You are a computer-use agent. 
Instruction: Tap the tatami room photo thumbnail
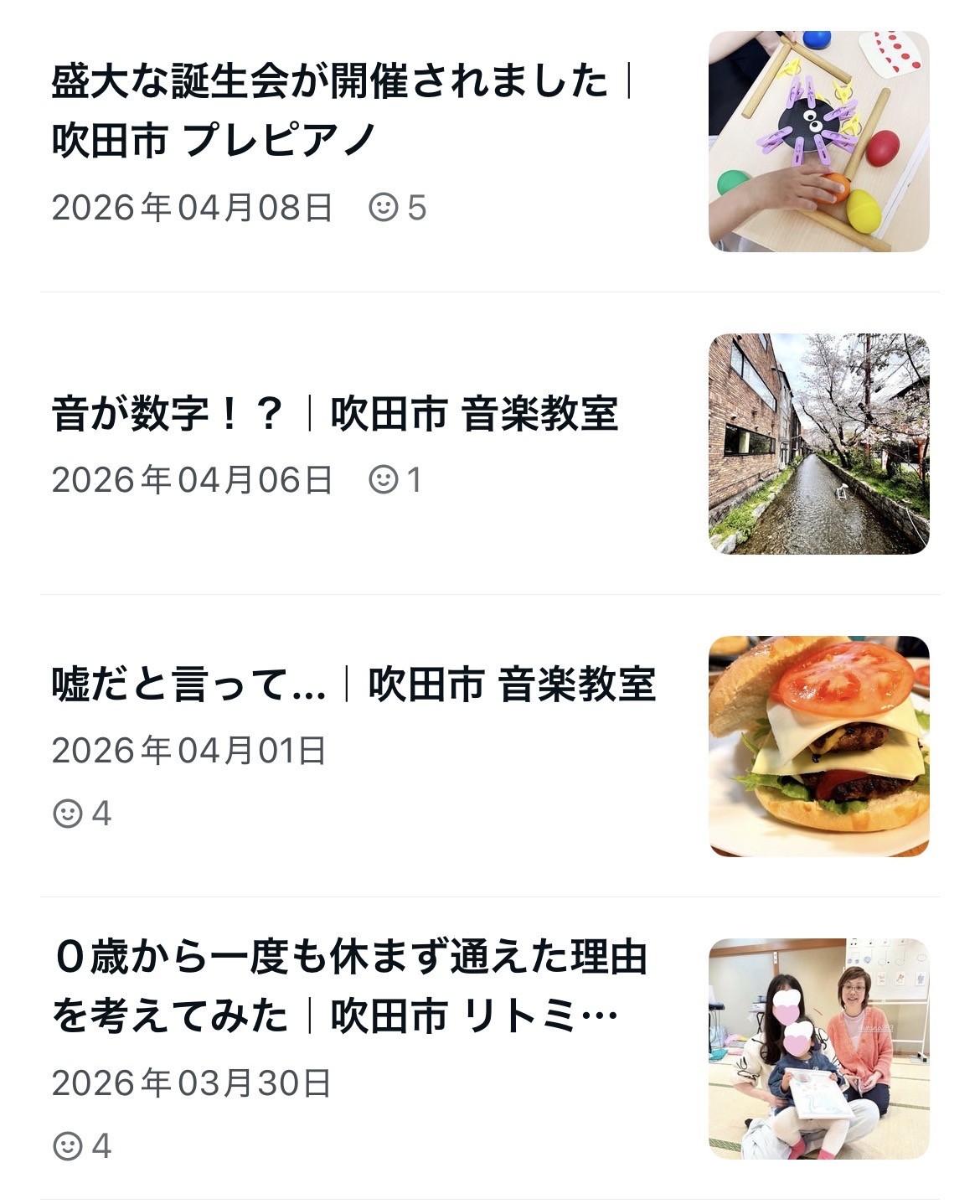click(818, 1048)
